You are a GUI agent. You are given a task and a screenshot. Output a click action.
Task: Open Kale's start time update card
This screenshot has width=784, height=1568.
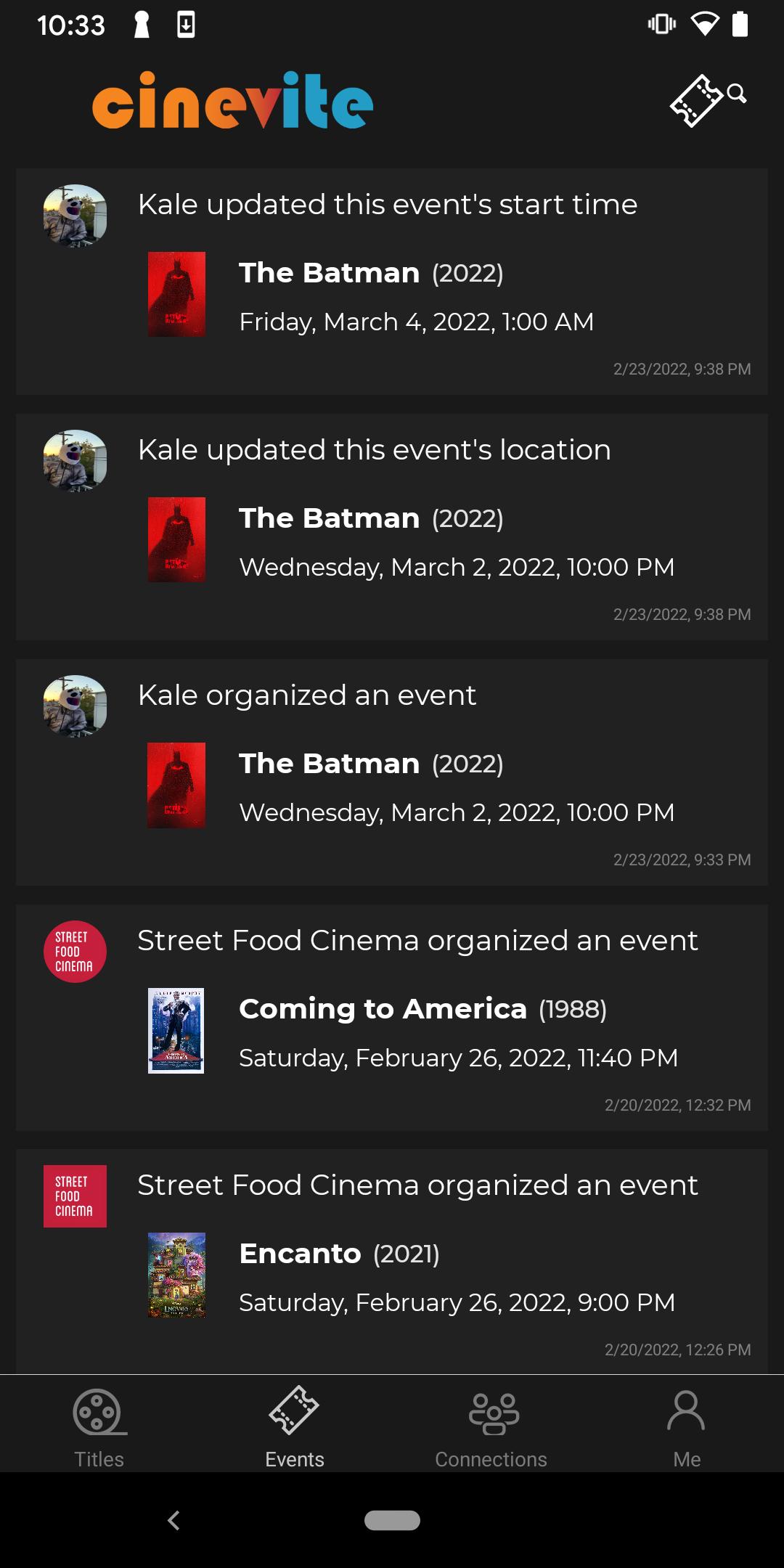tap(392, 282)
